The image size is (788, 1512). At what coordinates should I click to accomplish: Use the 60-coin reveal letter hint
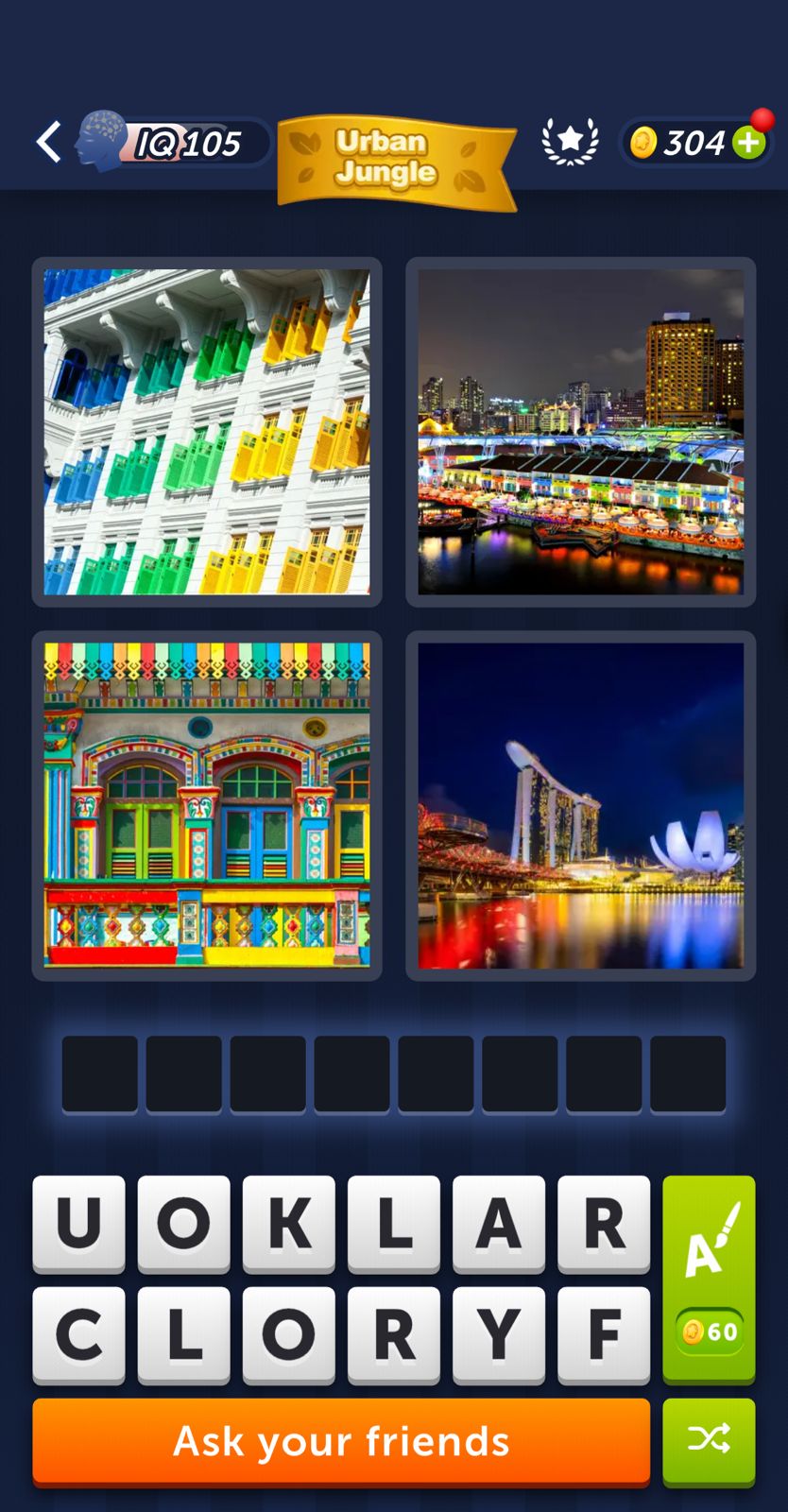point(709,1278)
